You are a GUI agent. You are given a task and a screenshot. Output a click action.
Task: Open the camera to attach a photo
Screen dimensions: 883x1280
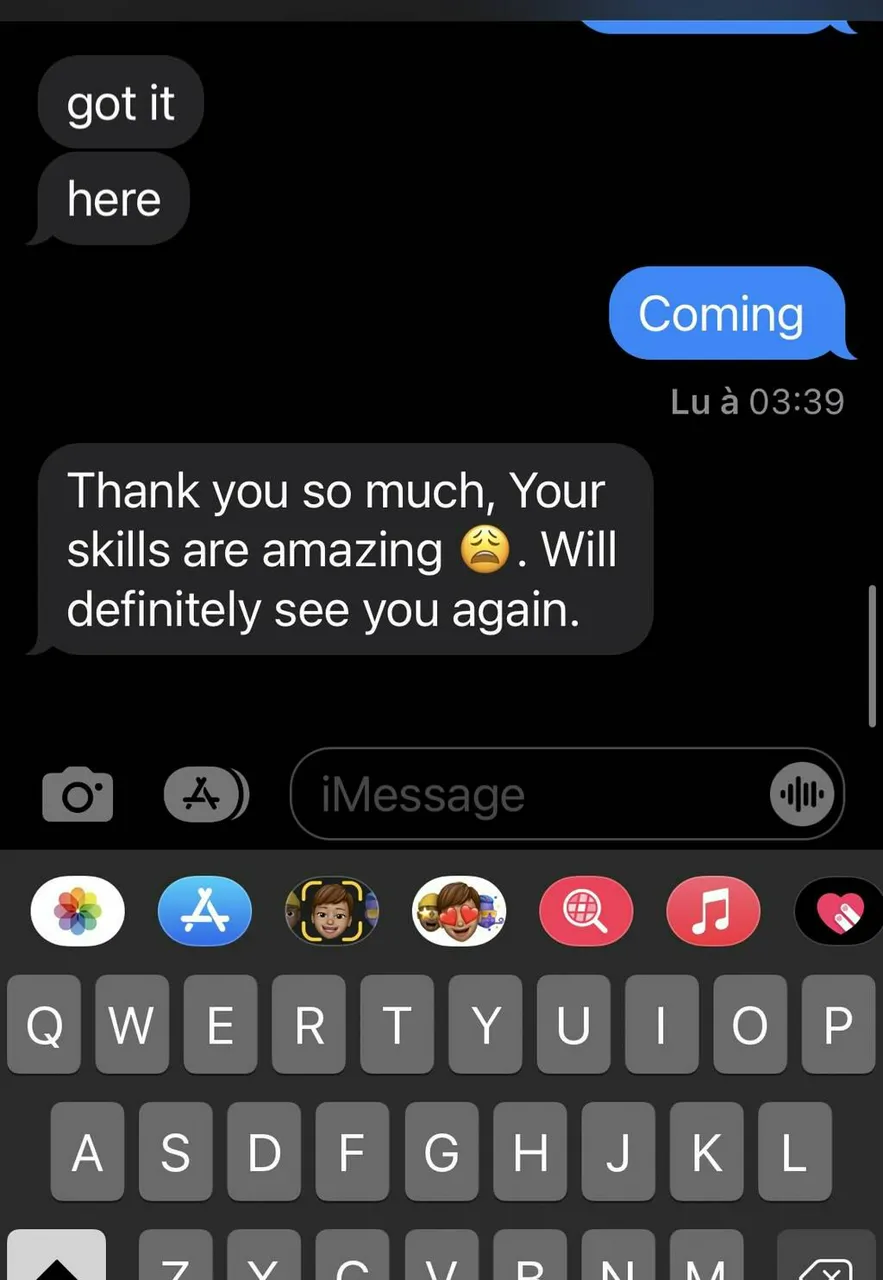coord(78,795)
